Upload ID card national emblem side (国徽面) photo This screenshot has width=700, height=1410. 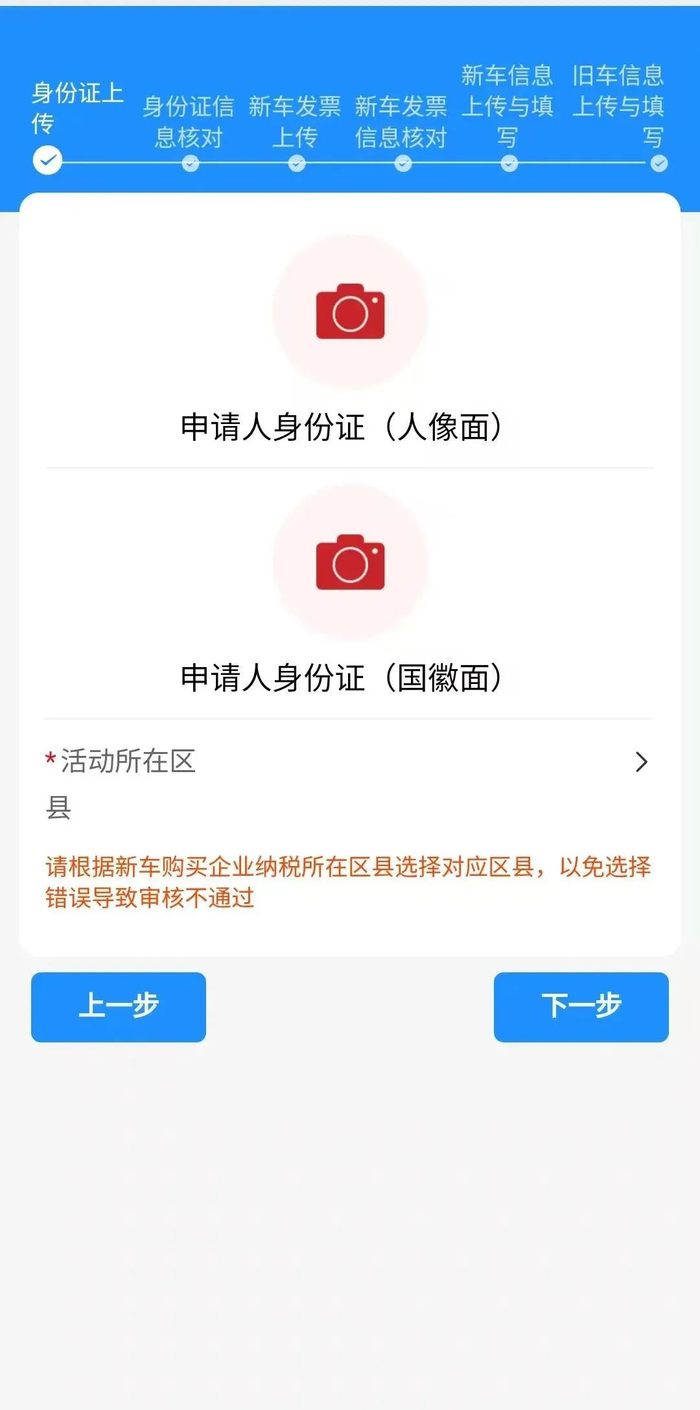pyautogui.click(x=350, y=563)
